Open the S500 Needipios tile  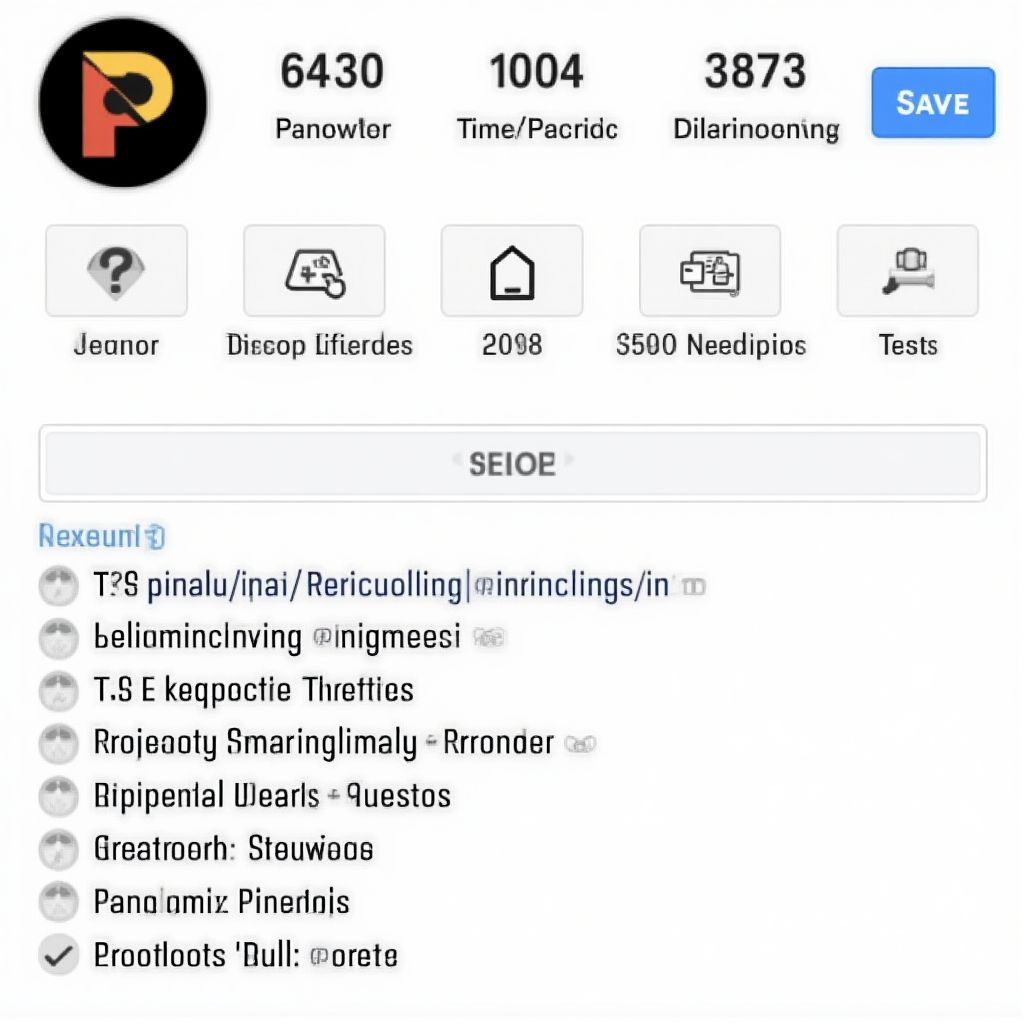[710, 271]
